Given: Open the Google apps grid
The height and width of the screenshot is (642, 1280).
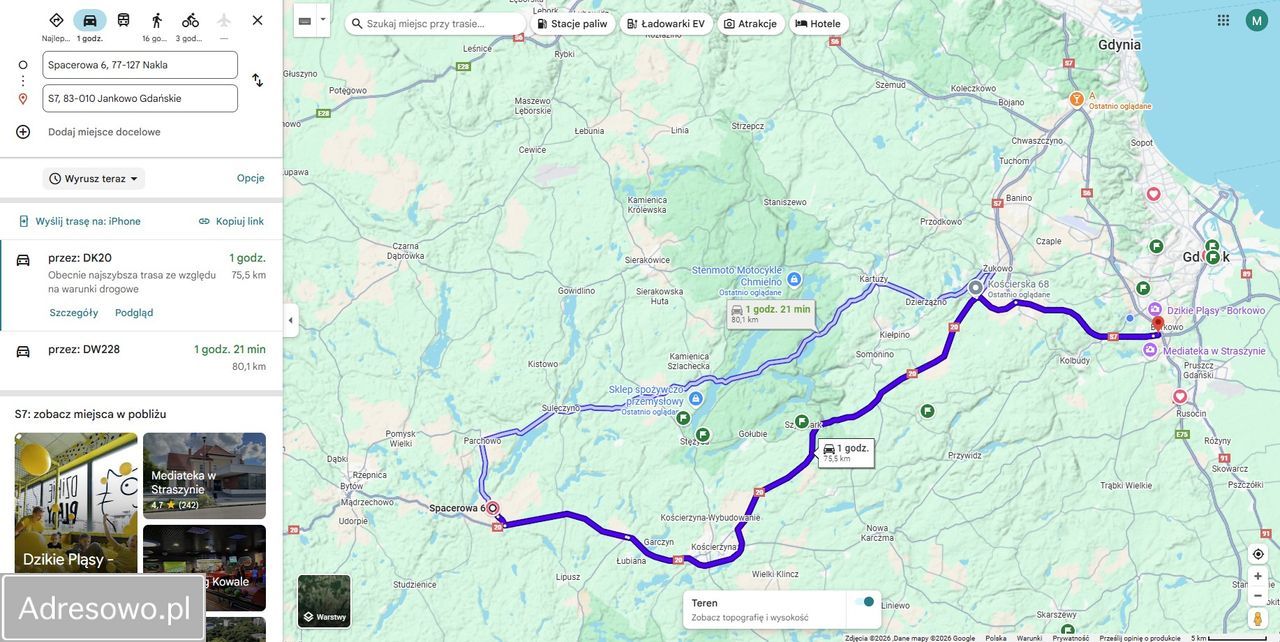Looking at the screenshot, I should [1223, 20].
